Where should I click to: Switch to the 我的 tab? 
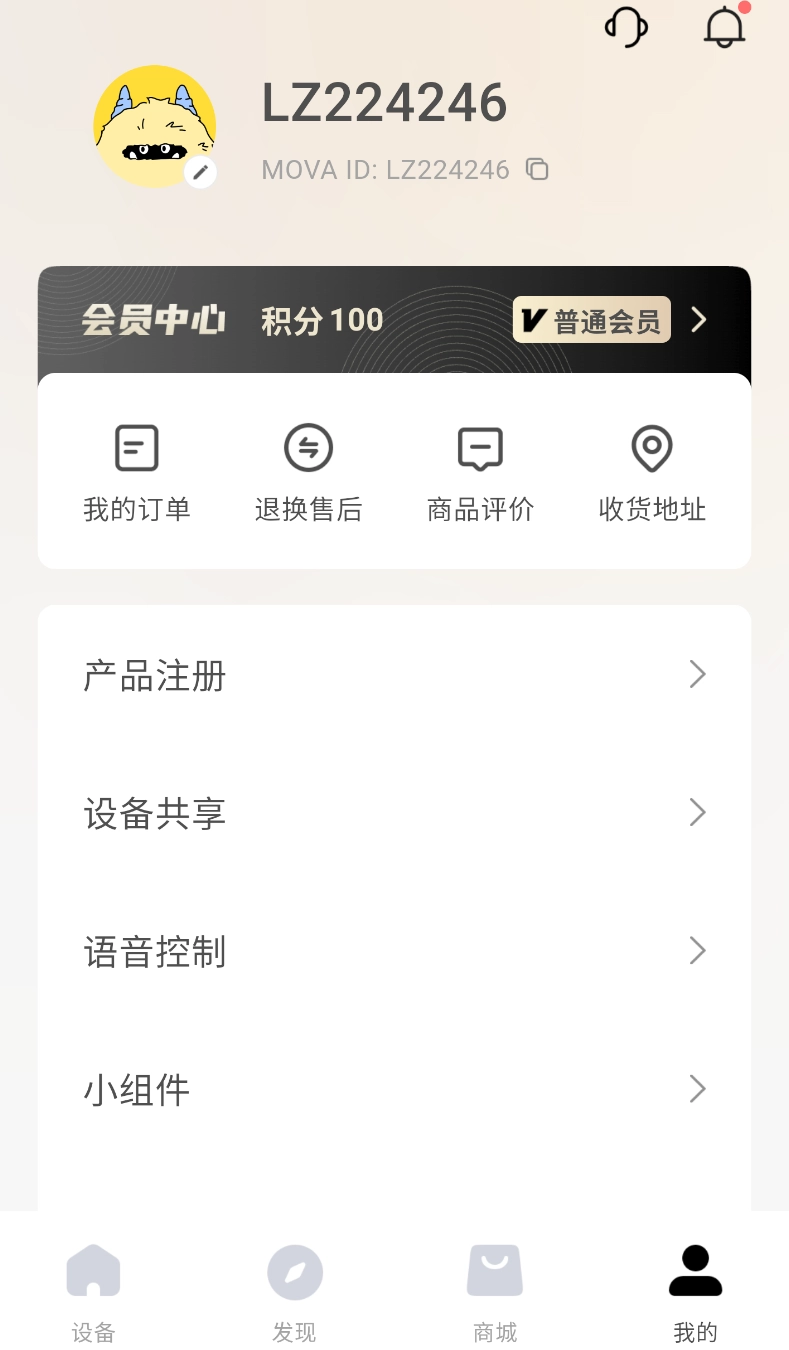694,1290
